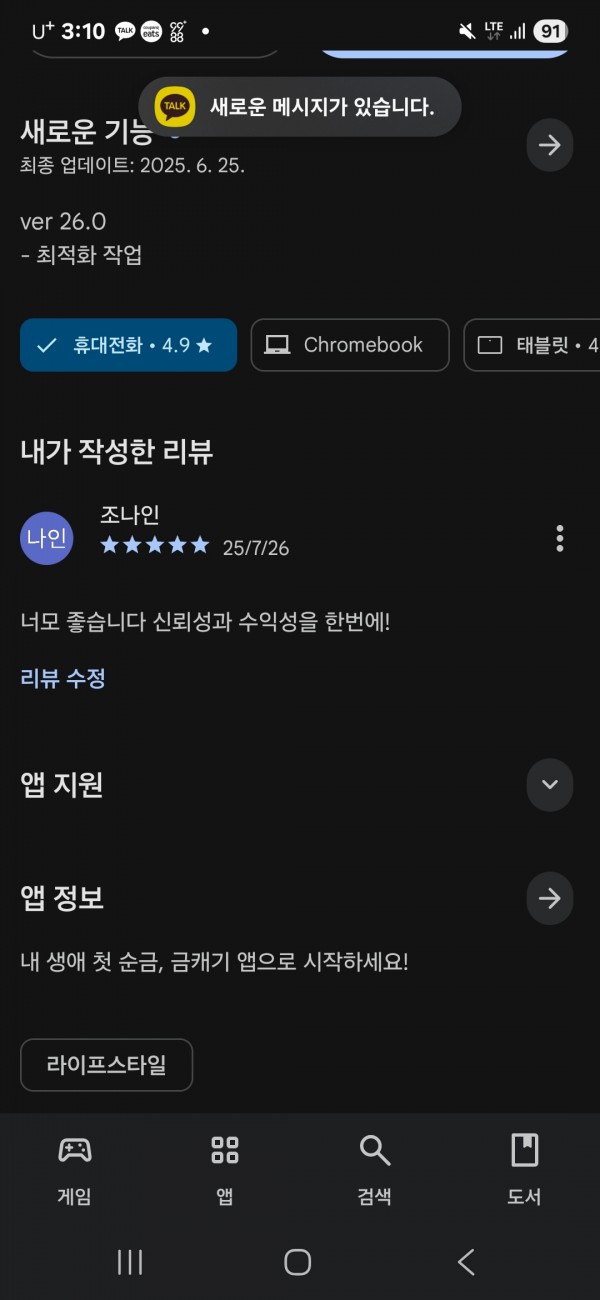600x1300 pixels.
Task: Open the overflow menu on 조나인's review
Action: click(x=559, y=538)
